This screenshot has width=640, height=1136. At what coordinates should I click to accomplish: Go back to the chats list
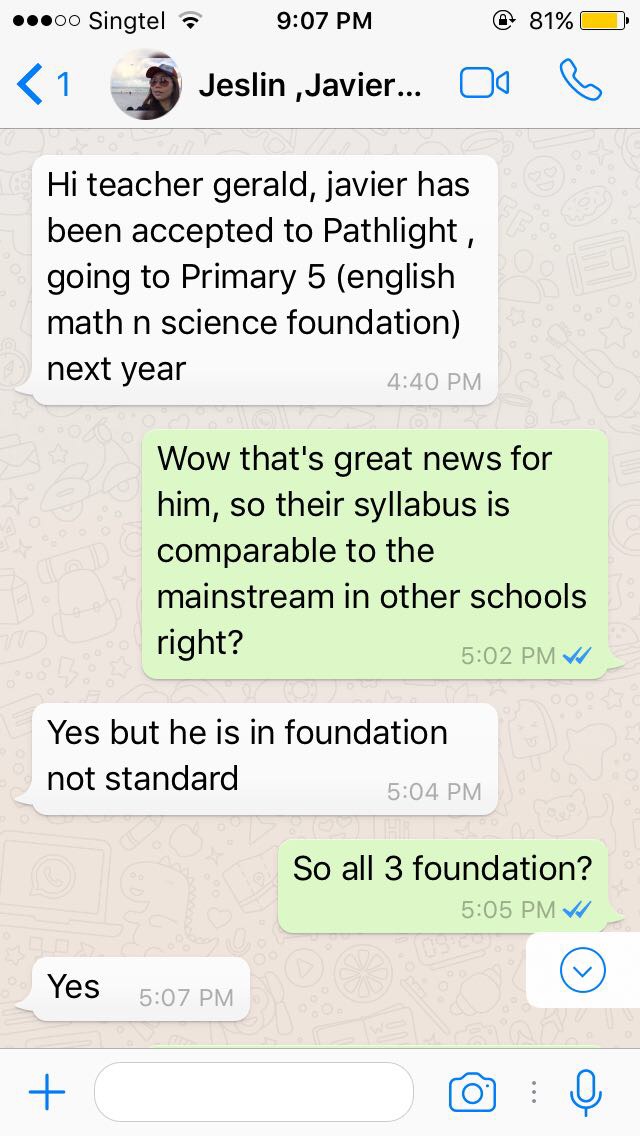tap(42, 84)
